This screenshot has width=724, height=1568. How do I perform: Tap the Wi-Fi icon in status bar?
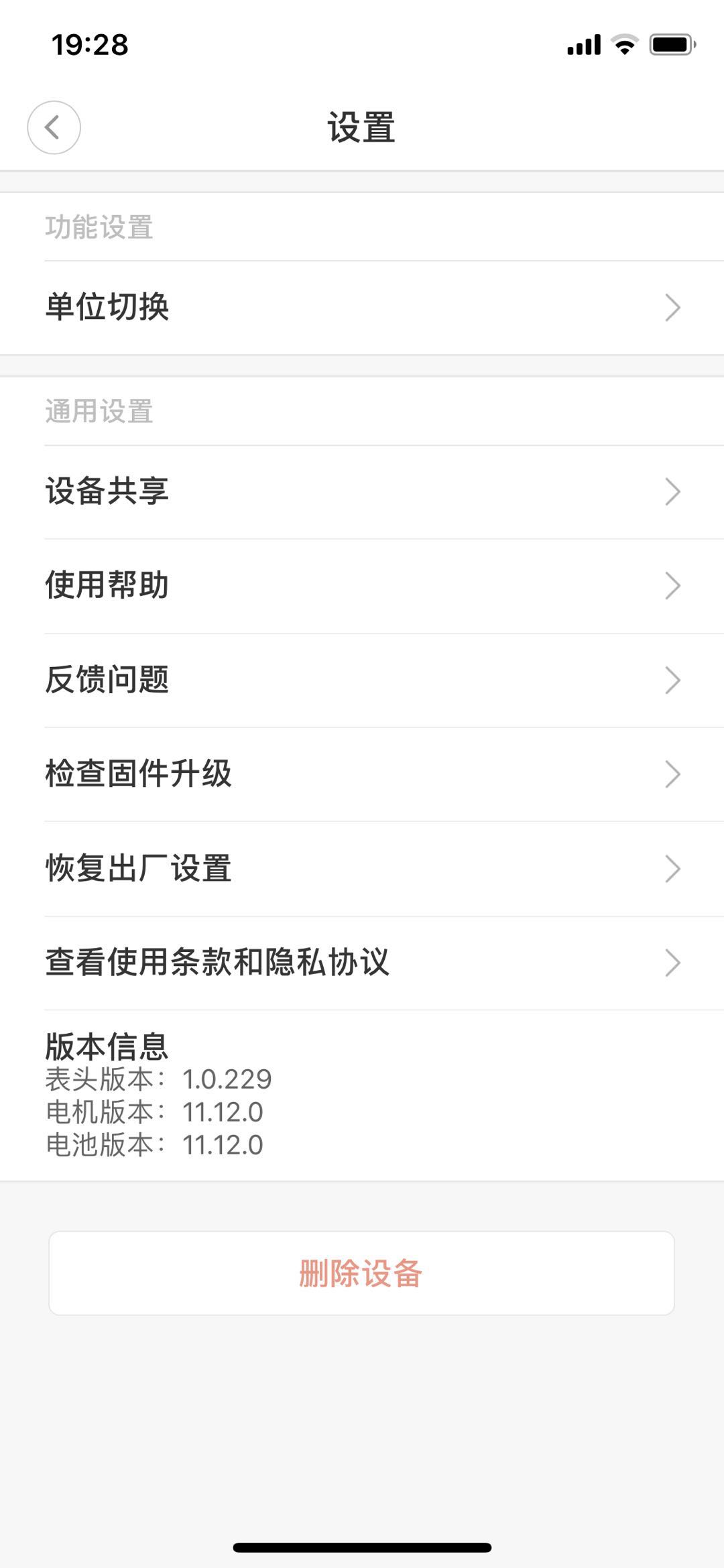click(624, 44)
